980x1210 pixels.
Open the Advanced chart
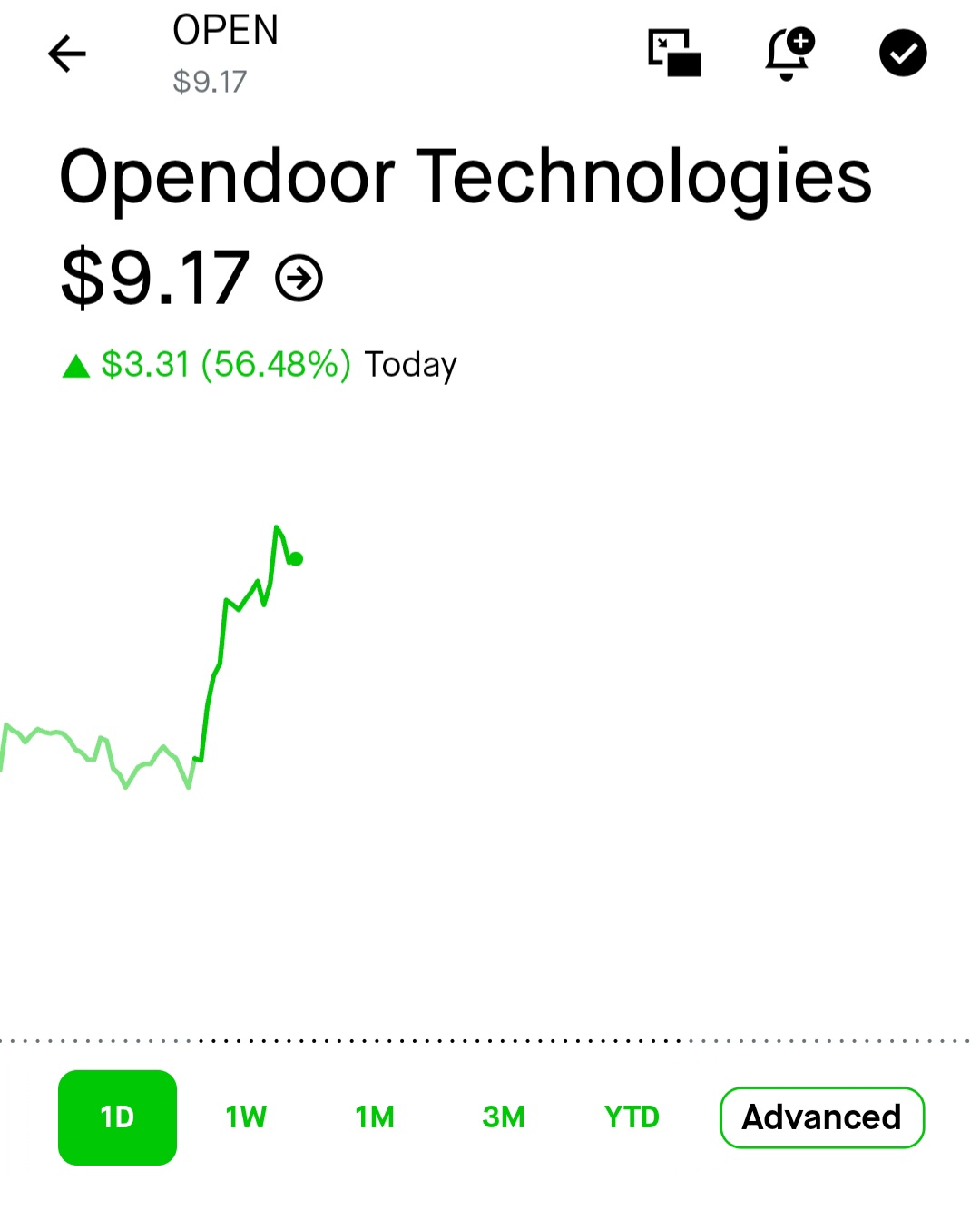pyautogui.click(x=822, y=1117)
